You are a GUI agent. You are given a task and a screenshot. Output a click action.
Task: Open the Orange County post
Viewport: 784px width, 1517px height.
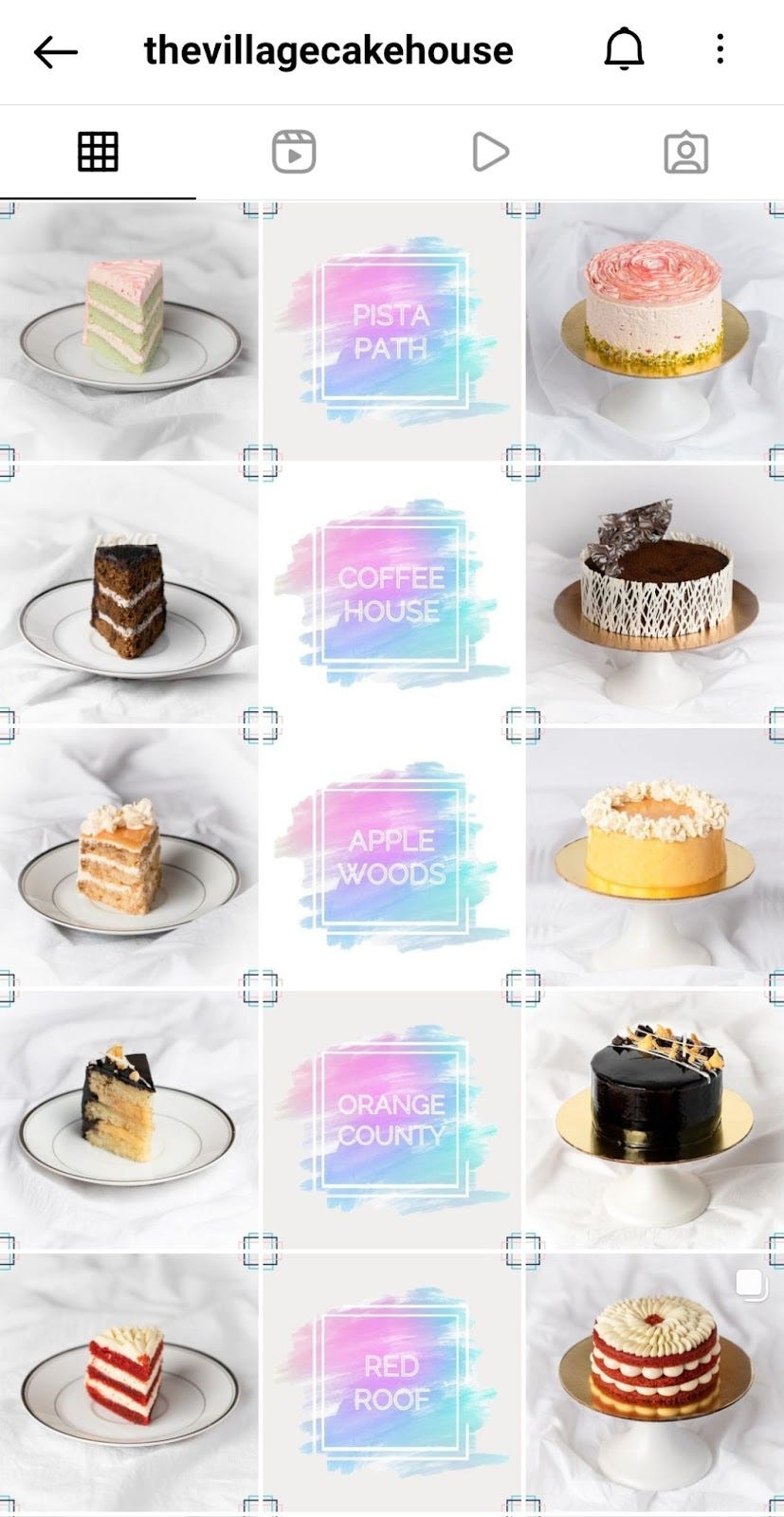pos(392,1120)
